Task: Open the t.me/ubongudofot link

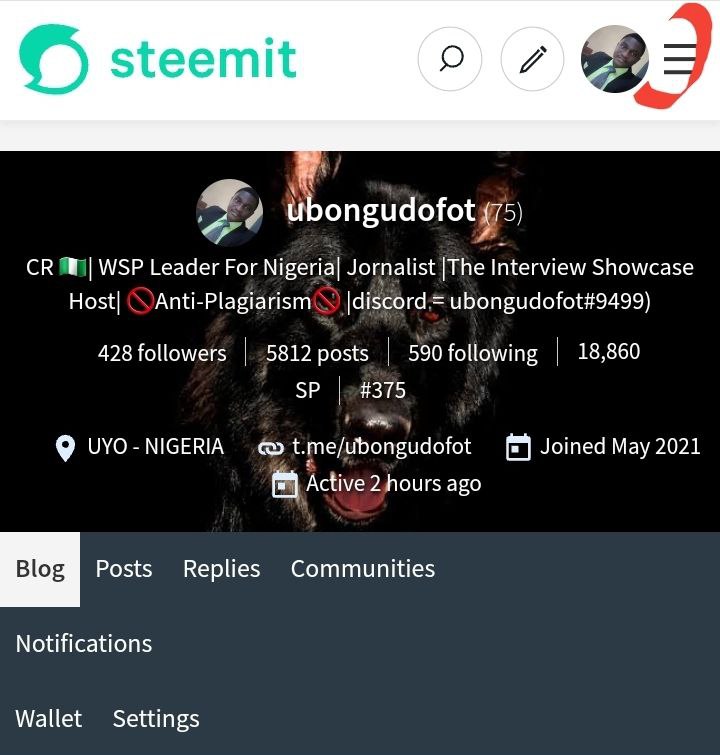Action: click(x=381, y=446)
